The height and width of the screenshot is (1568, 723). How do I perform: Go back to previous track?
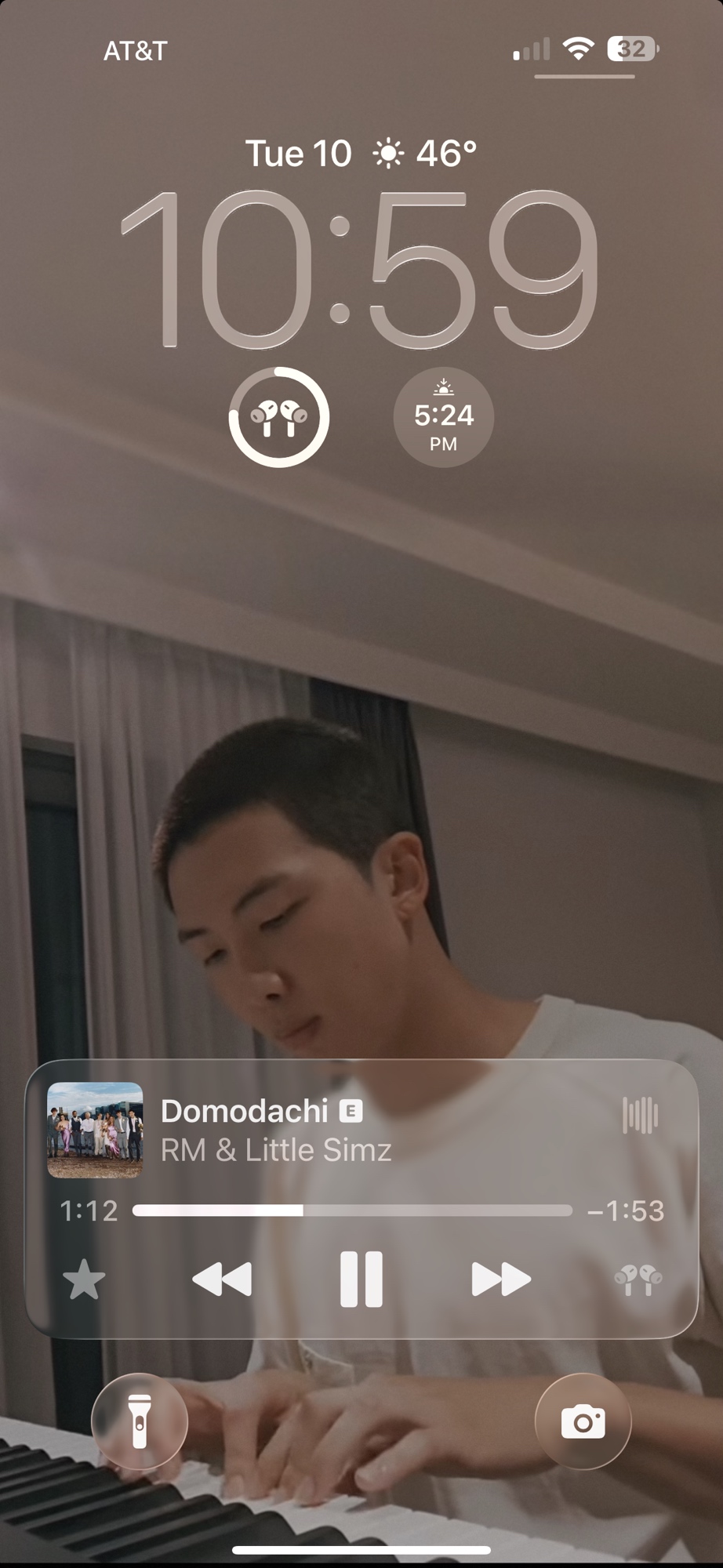click(x=222, y=1279)
